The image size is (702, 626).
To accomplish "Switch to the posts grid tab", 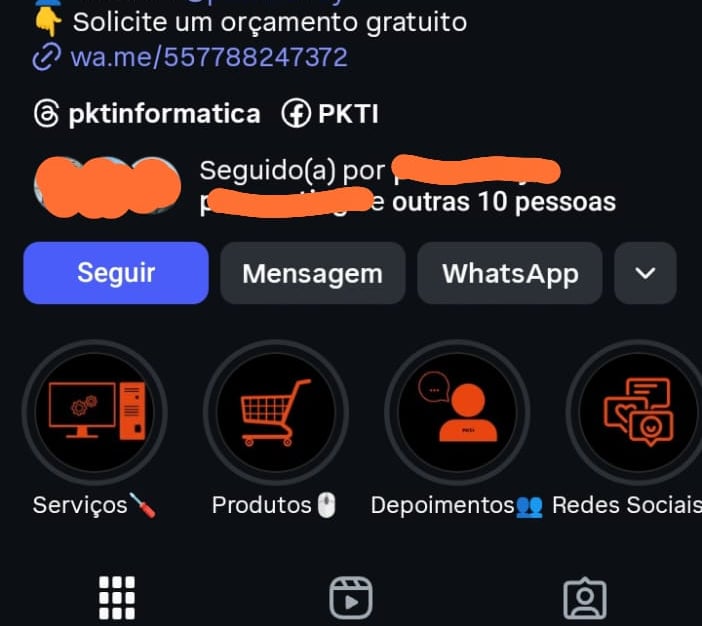I will [117, 597].
